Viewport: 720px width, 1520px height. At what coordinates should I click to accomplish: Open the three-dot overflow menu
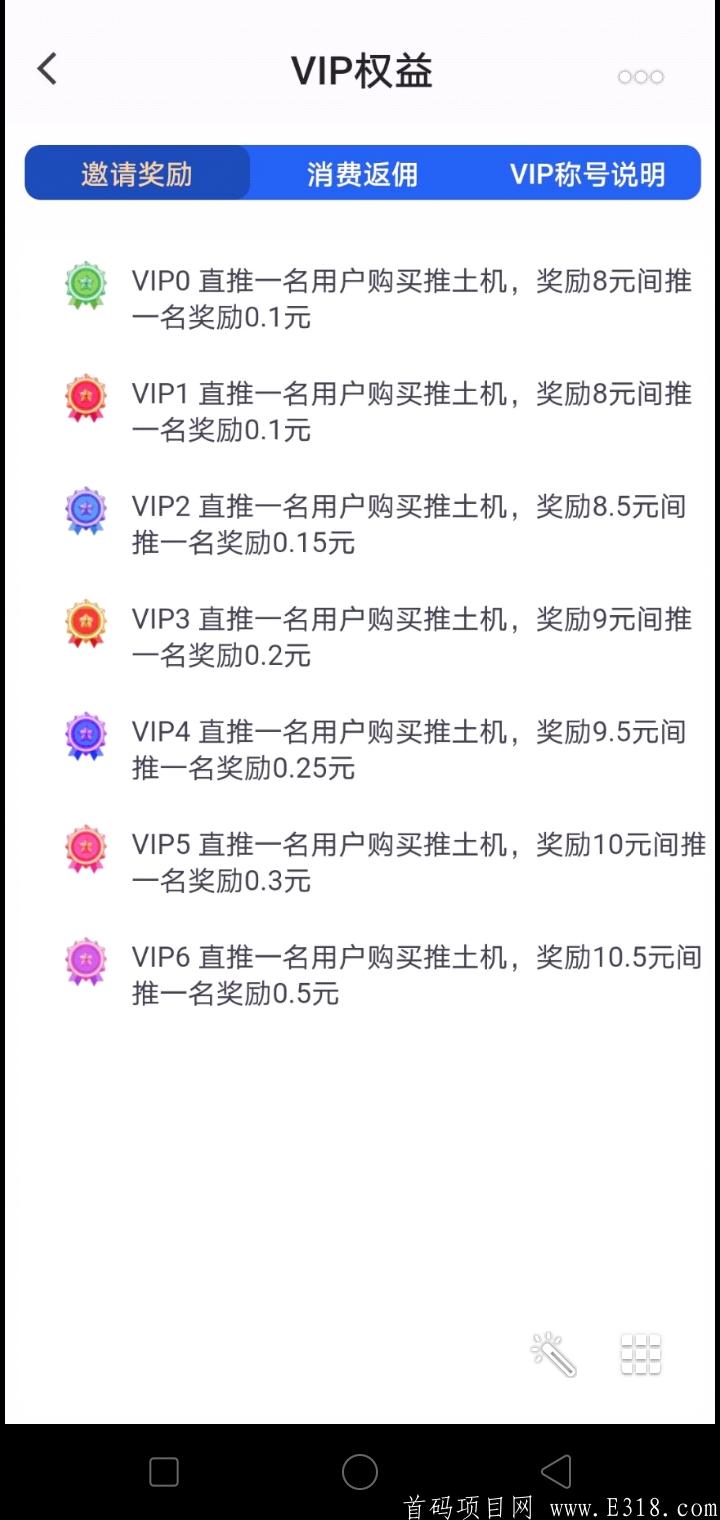coord(640,77)
